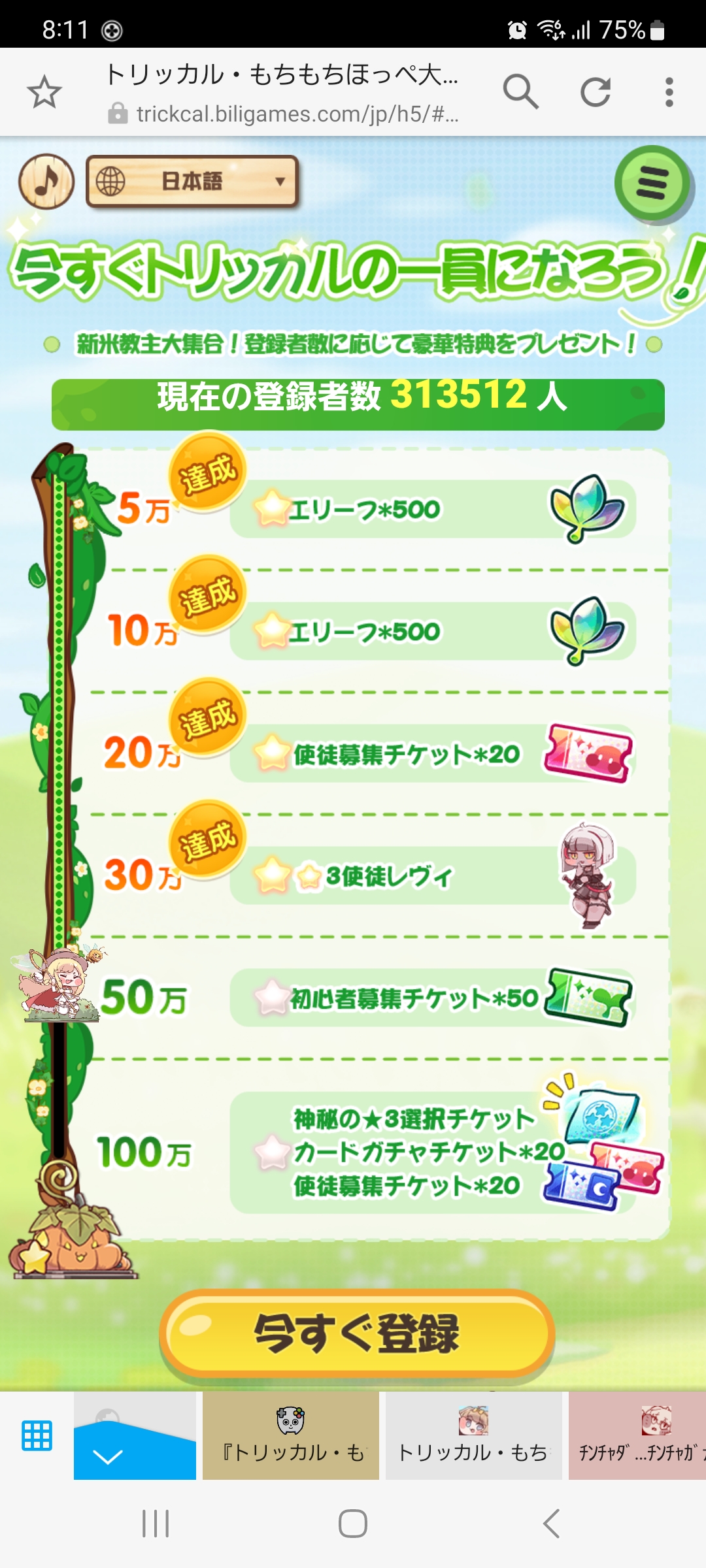Switch to the チンチャダ tab
This screenshot has width=706, height=1568.
[x=638, y=1435]
